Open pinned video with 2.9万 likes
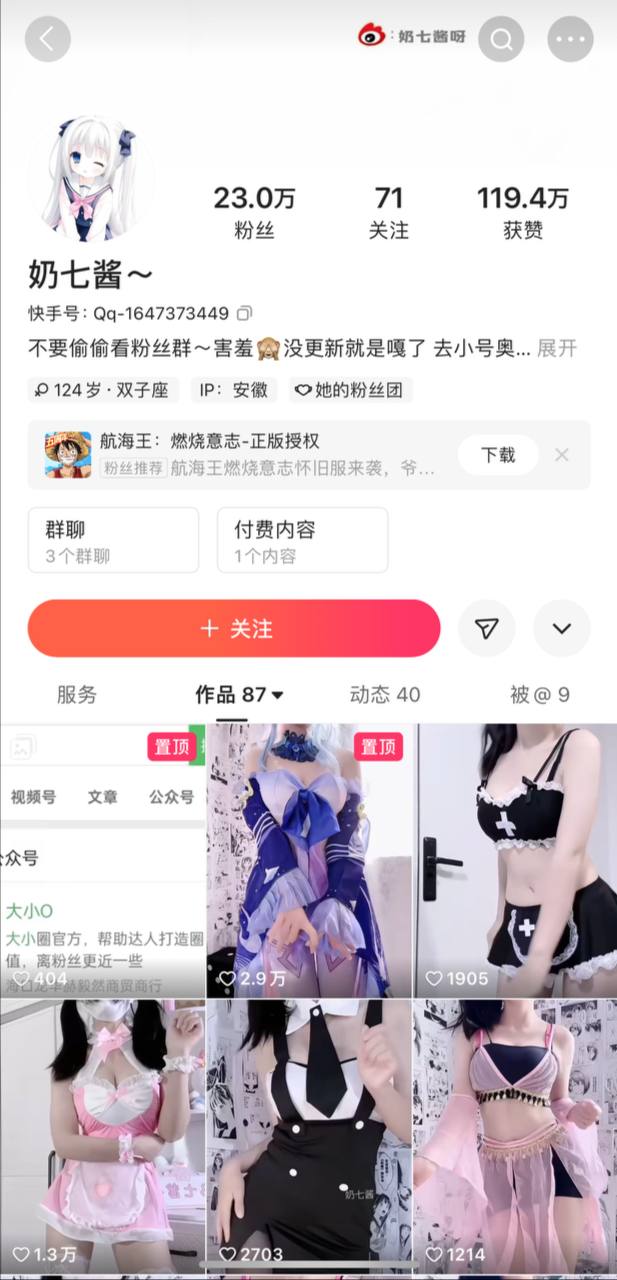 pos(309,860)
